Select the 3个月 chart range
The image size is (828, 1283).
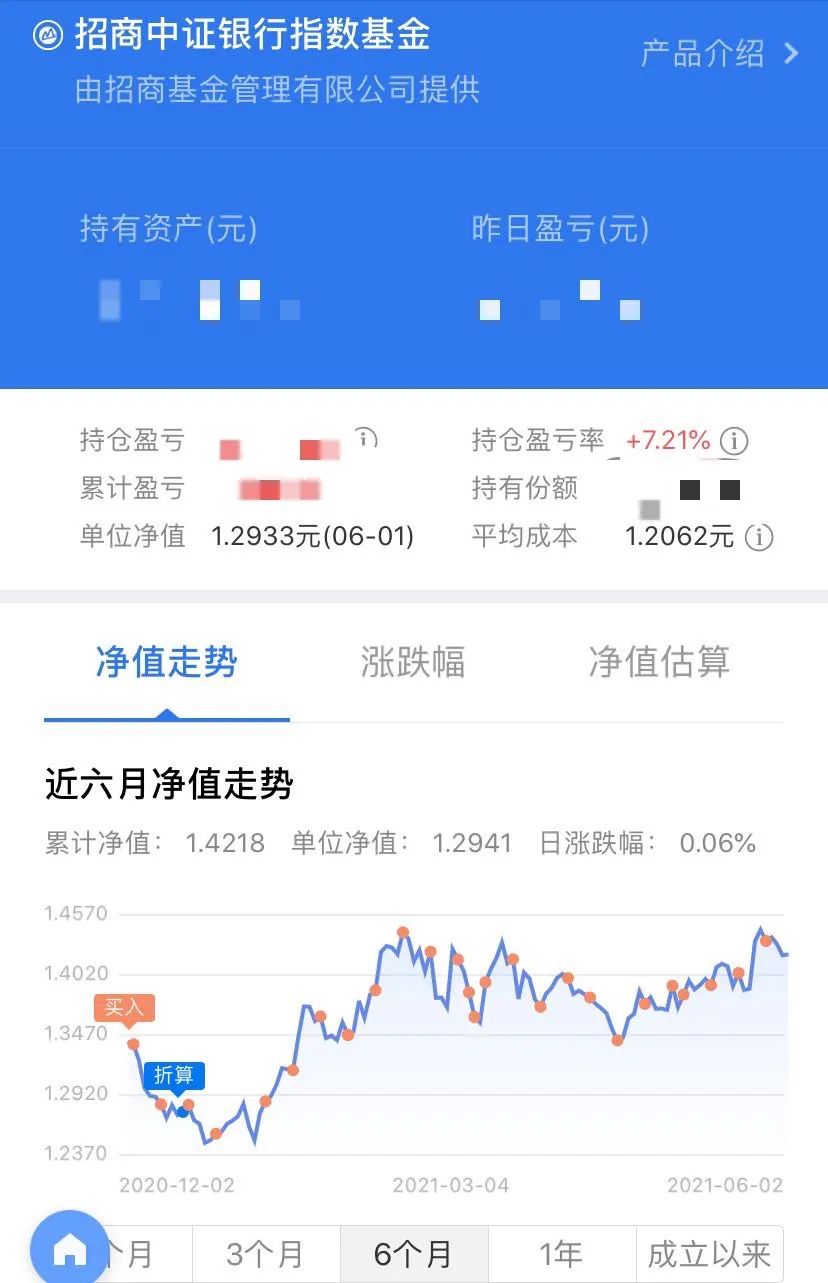point(265,1254)
